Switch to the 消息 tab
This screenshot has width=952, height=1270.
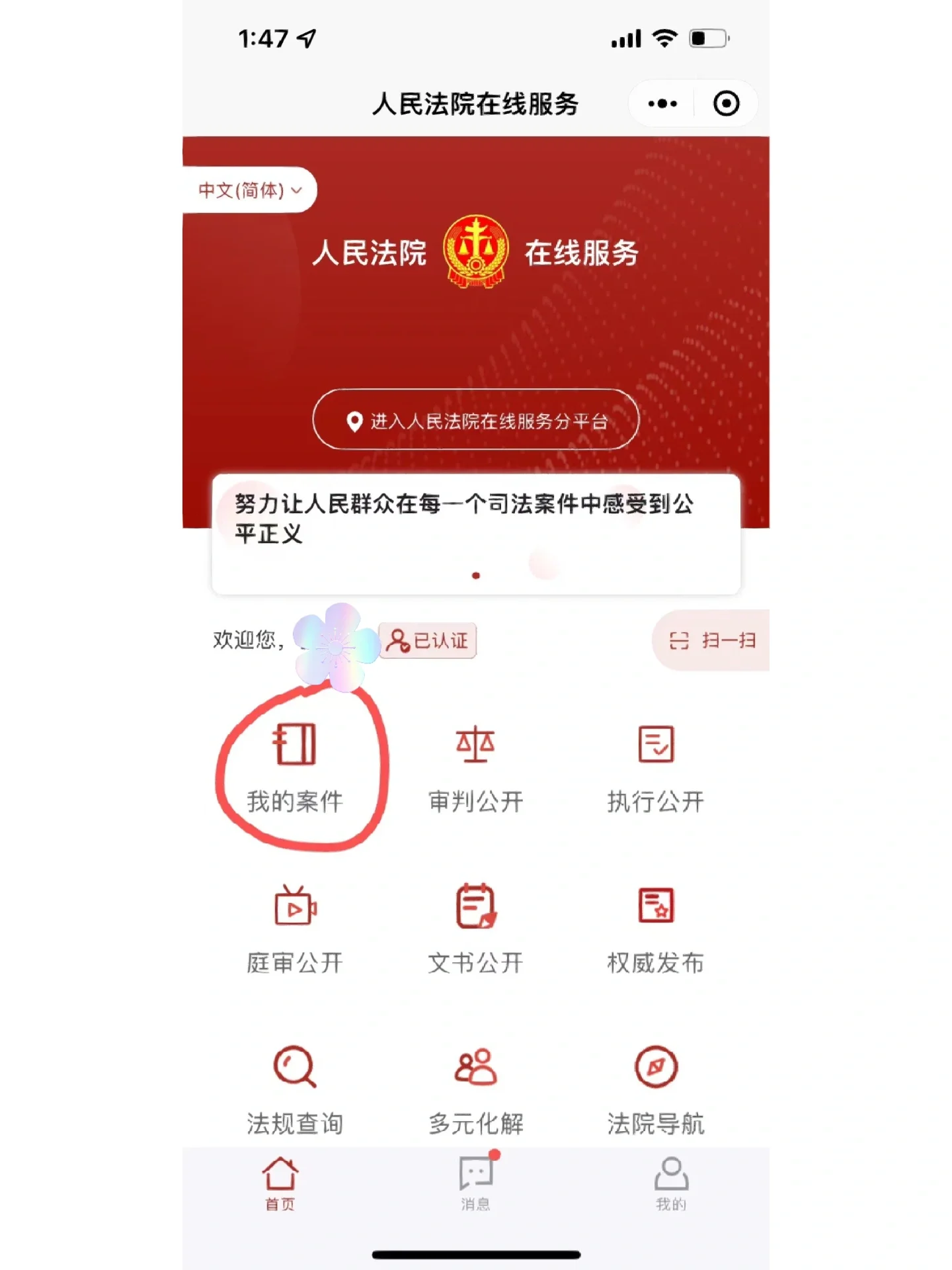coord(476,1184)
